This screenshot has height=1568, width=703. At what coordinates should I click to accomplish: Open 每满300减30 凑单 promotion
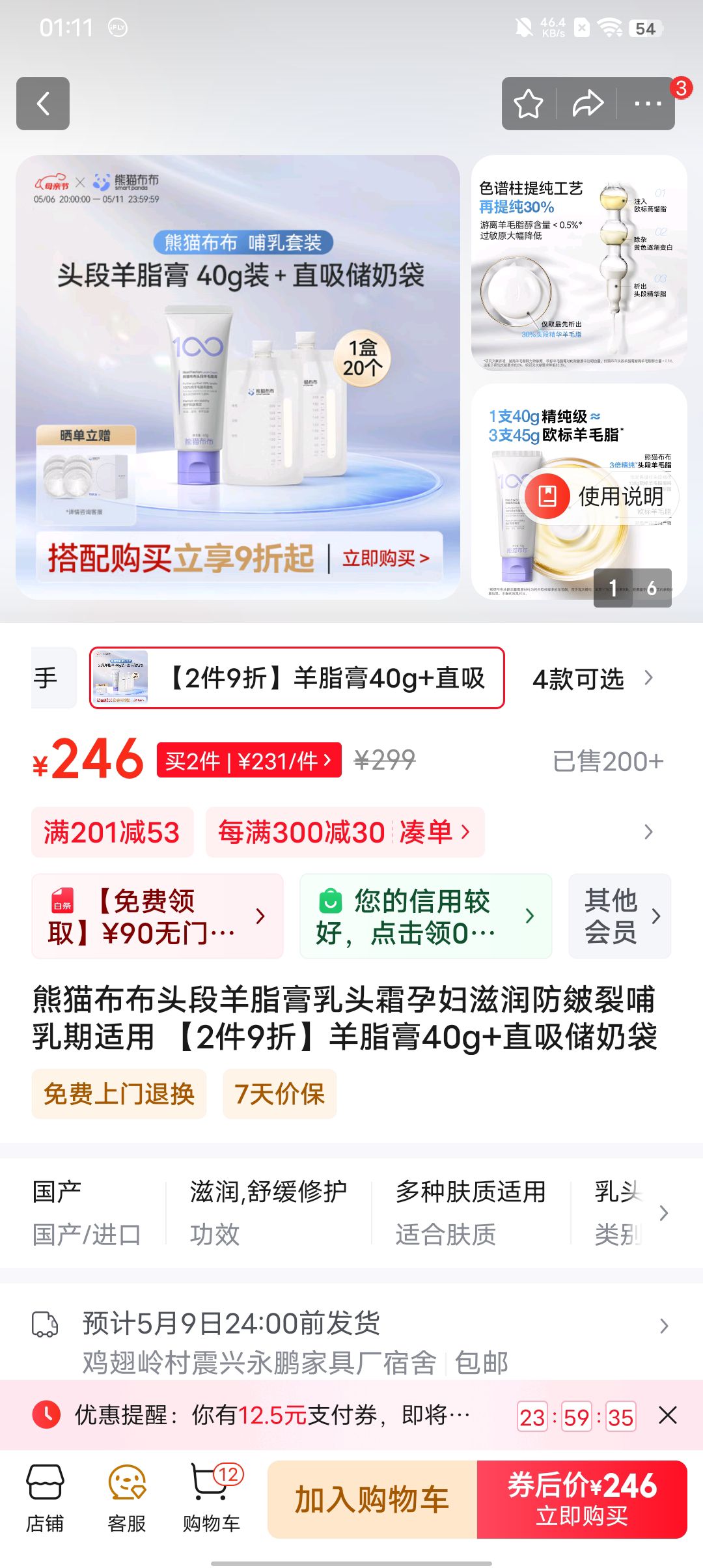click(x=344, y=832)
